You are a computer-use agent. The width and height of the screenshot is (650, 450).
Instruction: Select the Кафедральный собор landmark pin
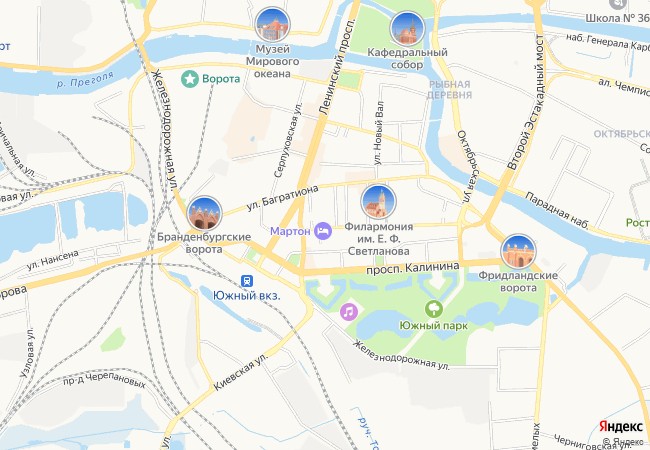(407, 29)
